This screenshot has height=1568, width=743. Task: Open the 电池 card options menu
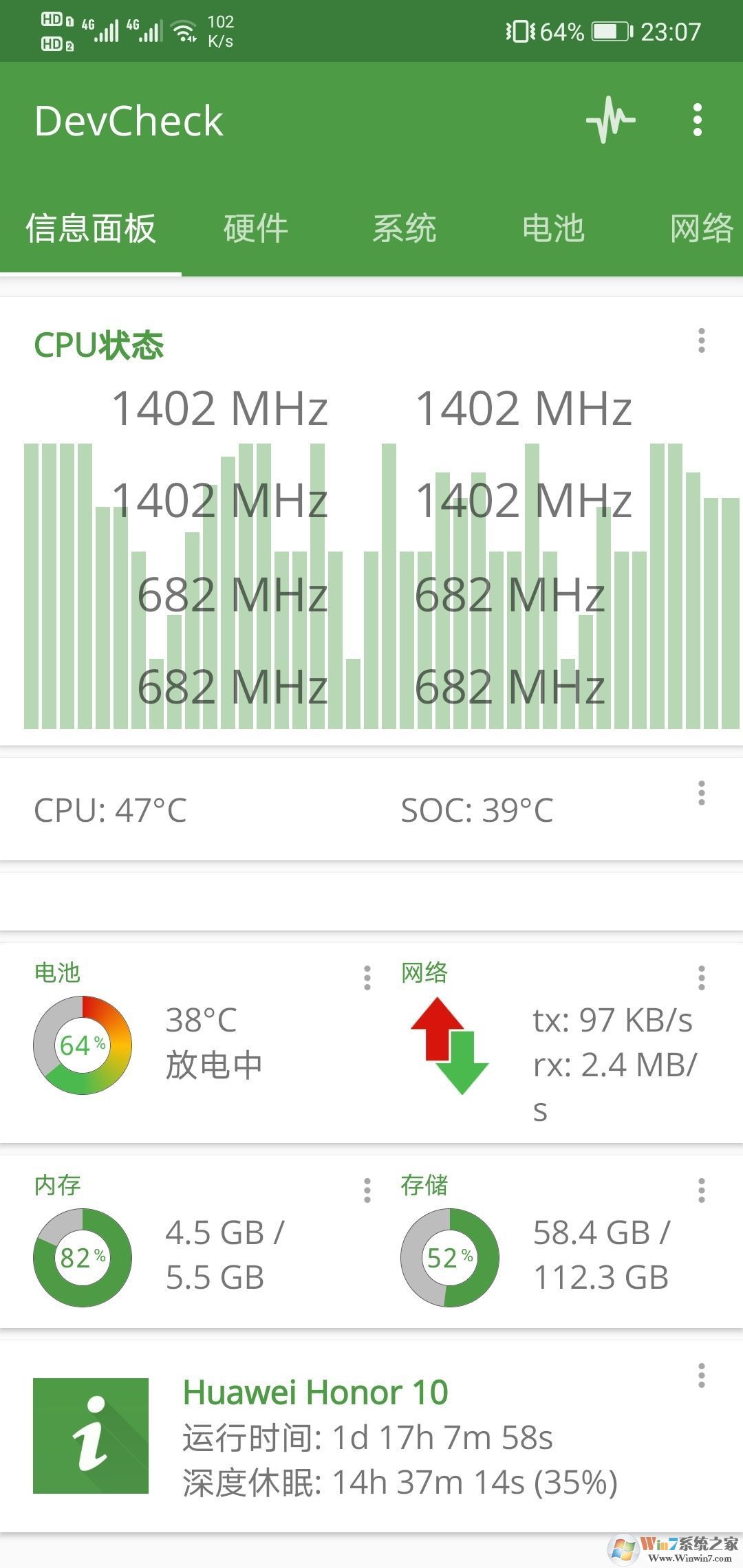tap(367, 977)
